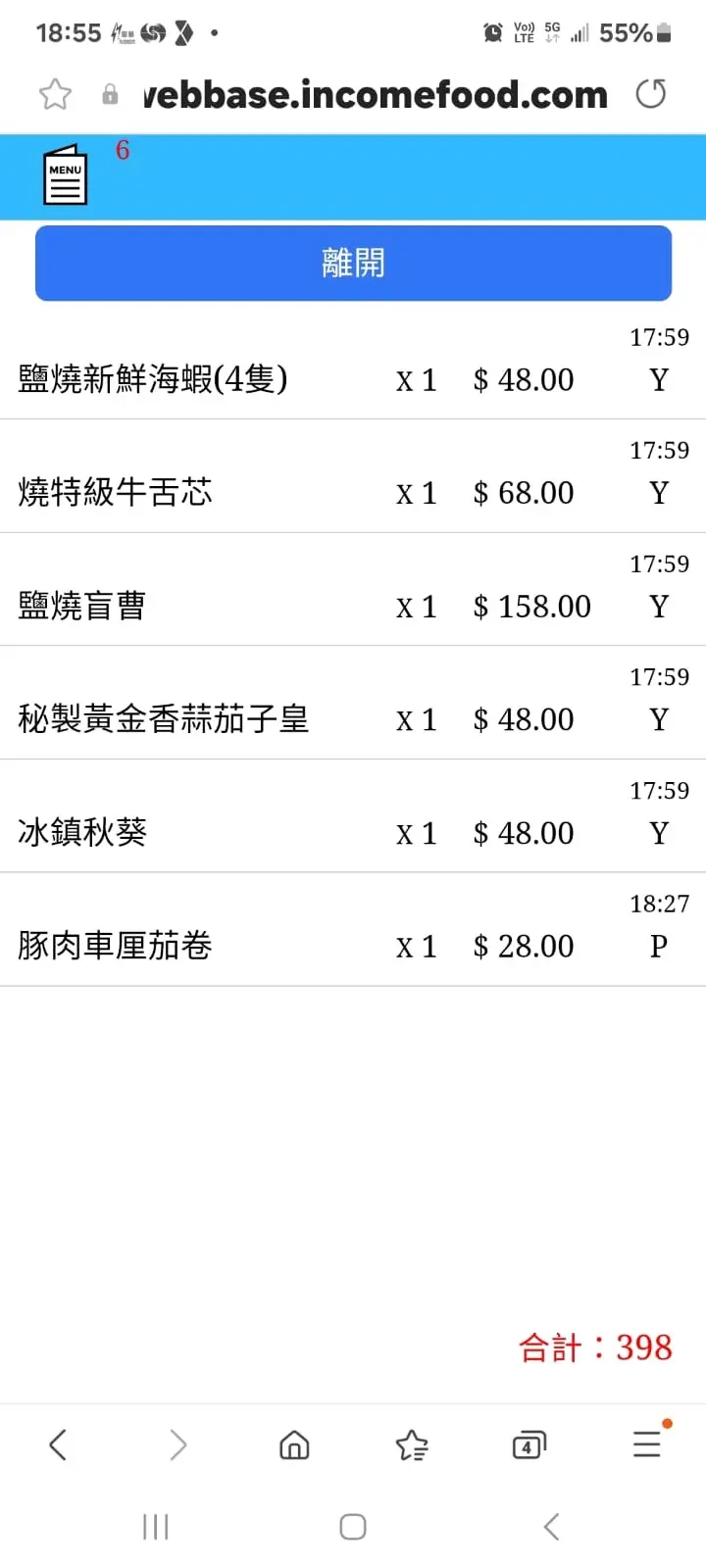This screenshot has height=1568, width=706.
Task: Open the browser home page
Action: click(x=294, y=1445)
